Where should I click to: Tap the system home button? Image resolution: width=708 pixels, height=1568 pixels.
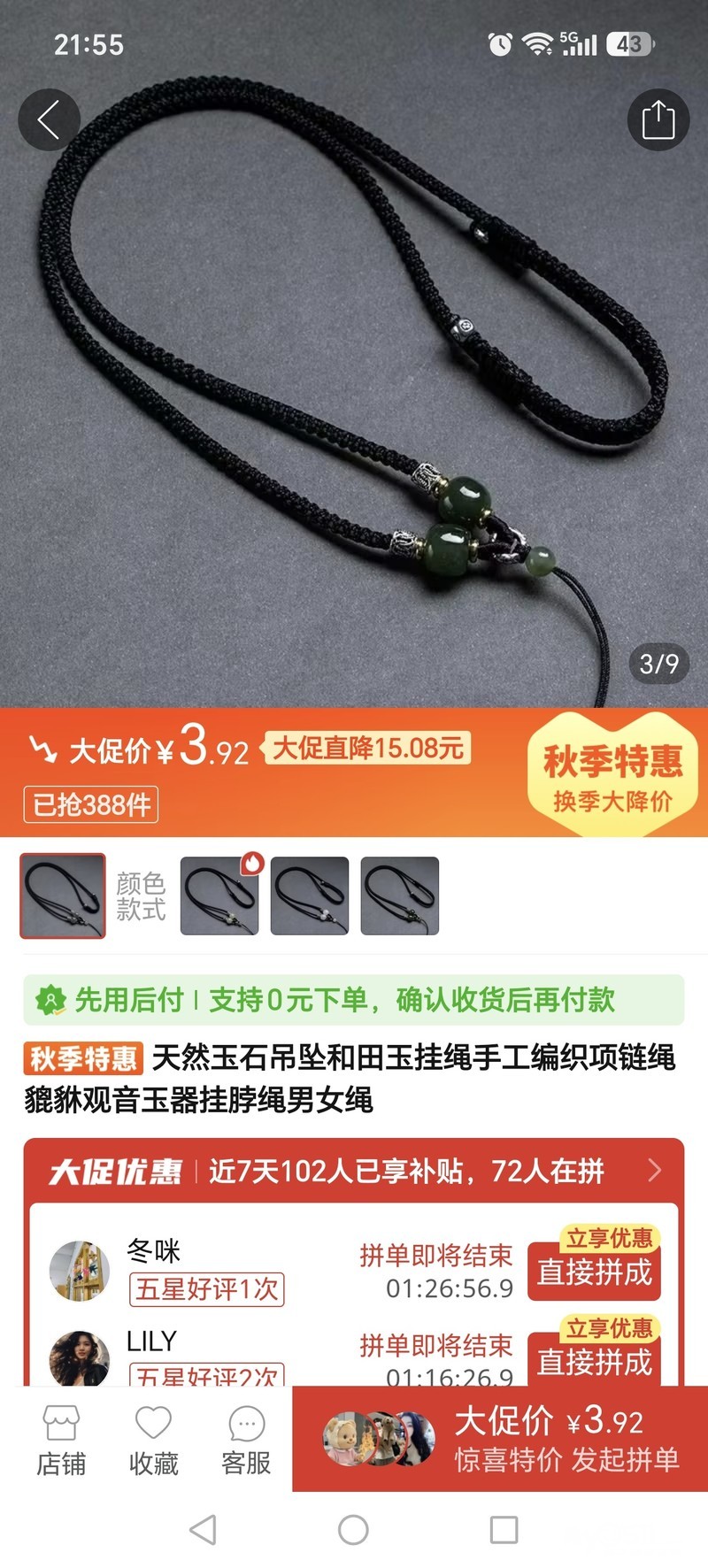pyautogui.click(x=353, y=1530)
